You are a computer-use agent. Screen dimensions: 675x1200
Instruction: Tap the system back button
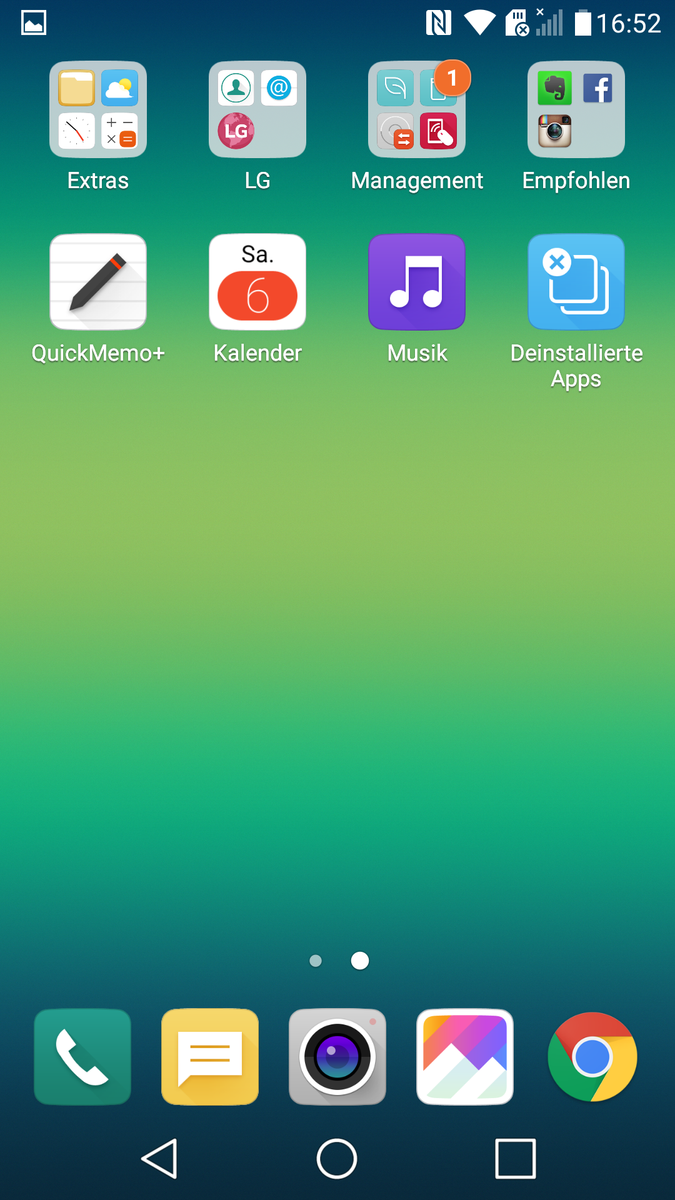point(160,1158)
